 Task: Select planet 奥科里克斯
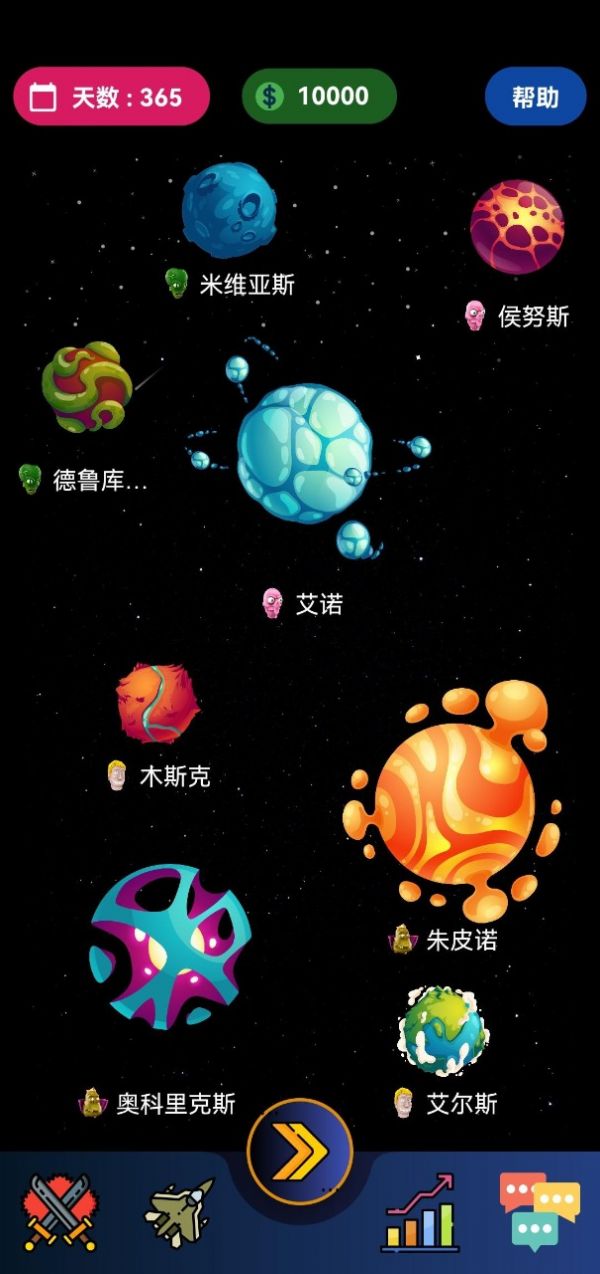(x=170, y=947)
